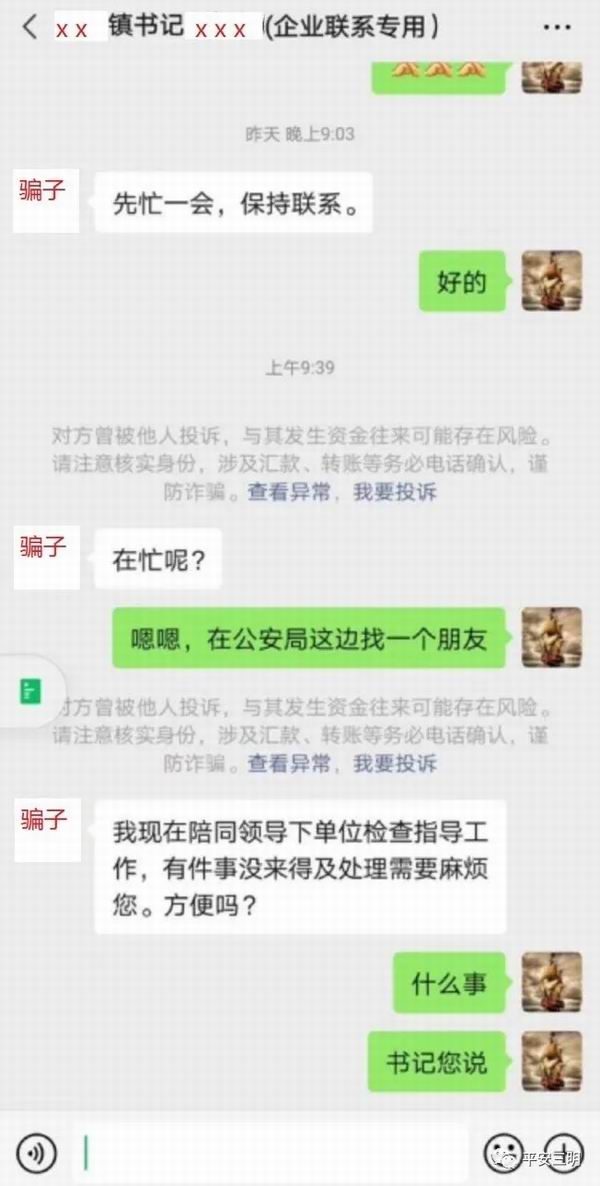The width and height of the screenshot is (600, 1186).
Task: Switch to voice message input
Action: (x=35, y=1153)
